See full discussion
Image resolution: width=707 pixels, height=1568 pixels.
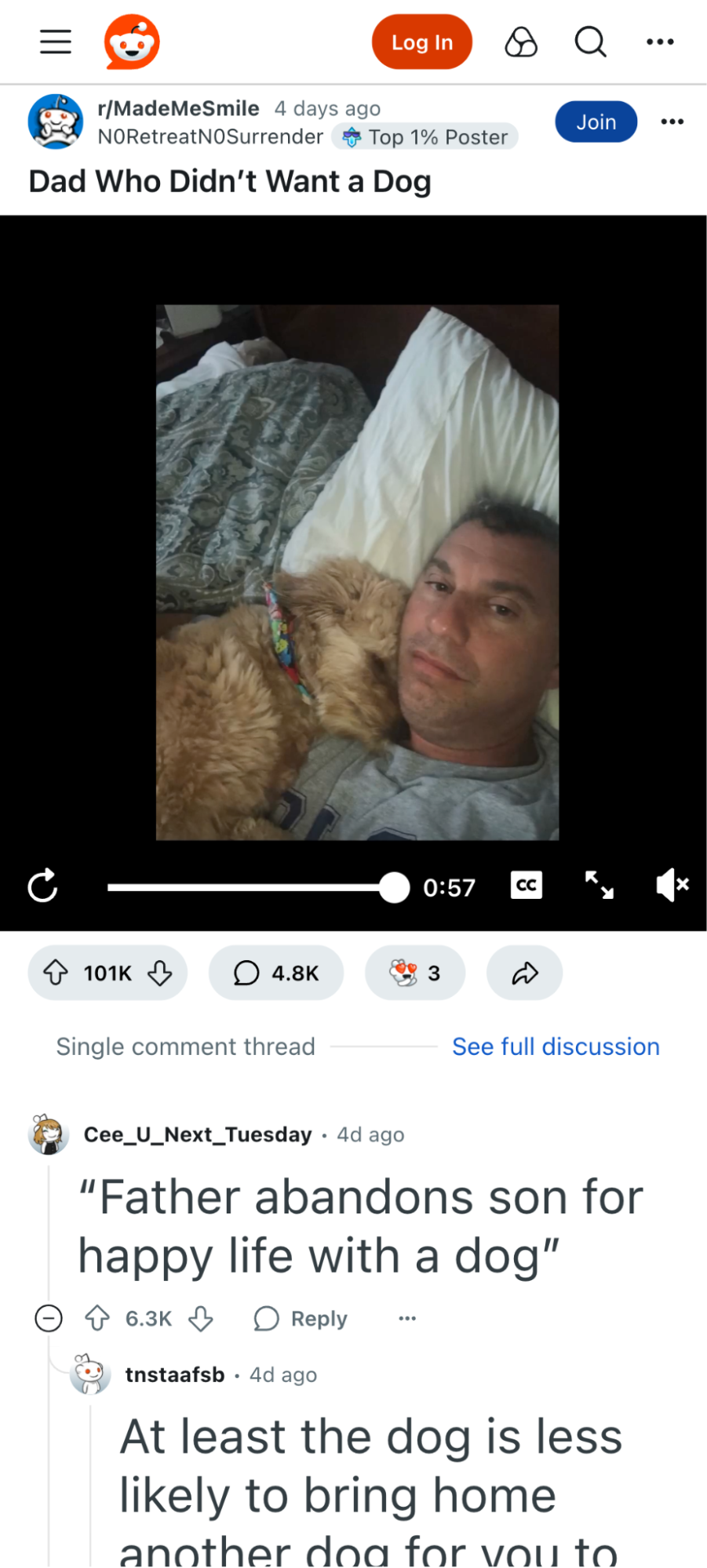point(556,1046)
